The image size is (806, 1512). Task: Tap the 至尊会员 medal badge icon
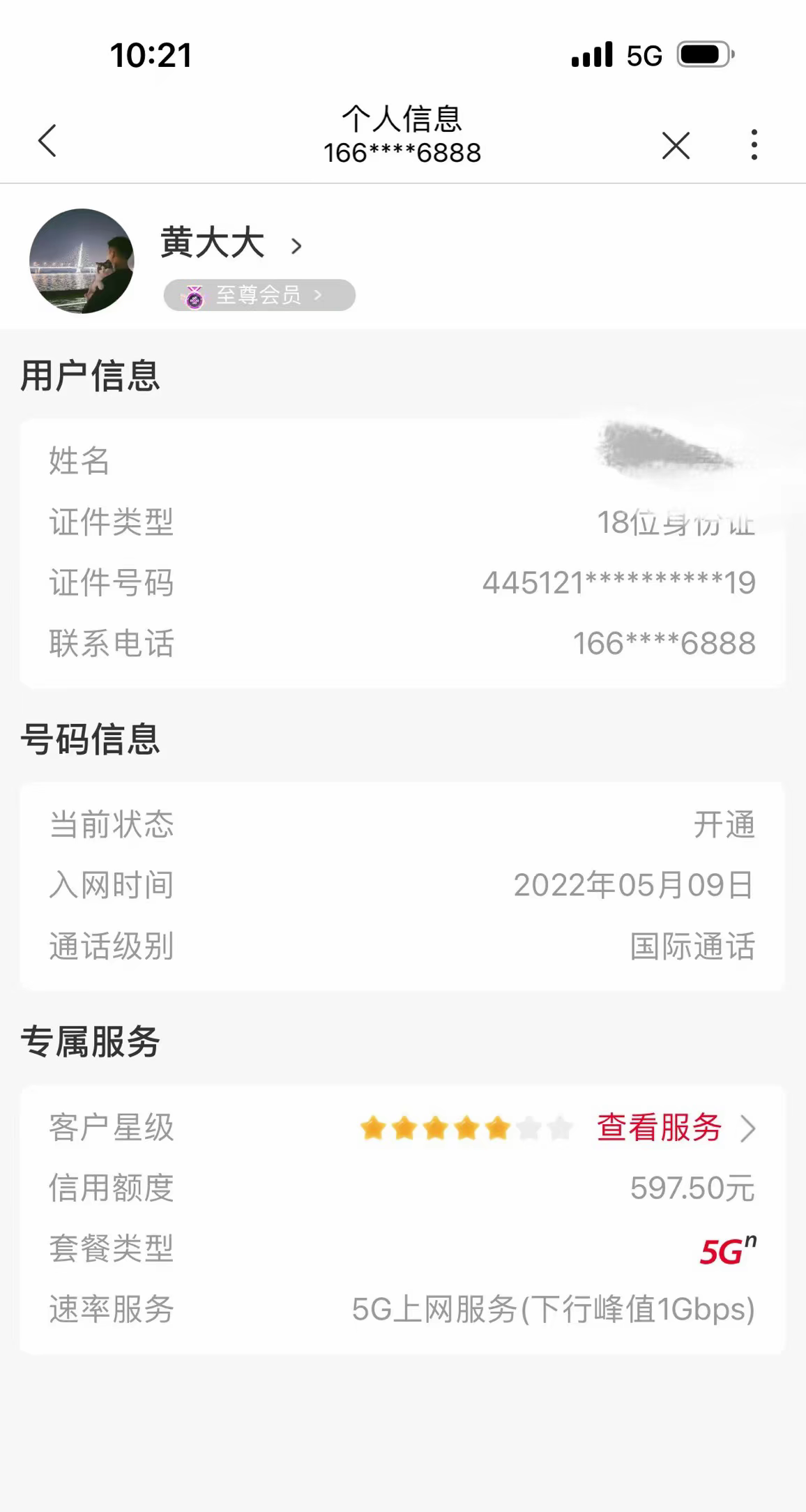(193, 295)
